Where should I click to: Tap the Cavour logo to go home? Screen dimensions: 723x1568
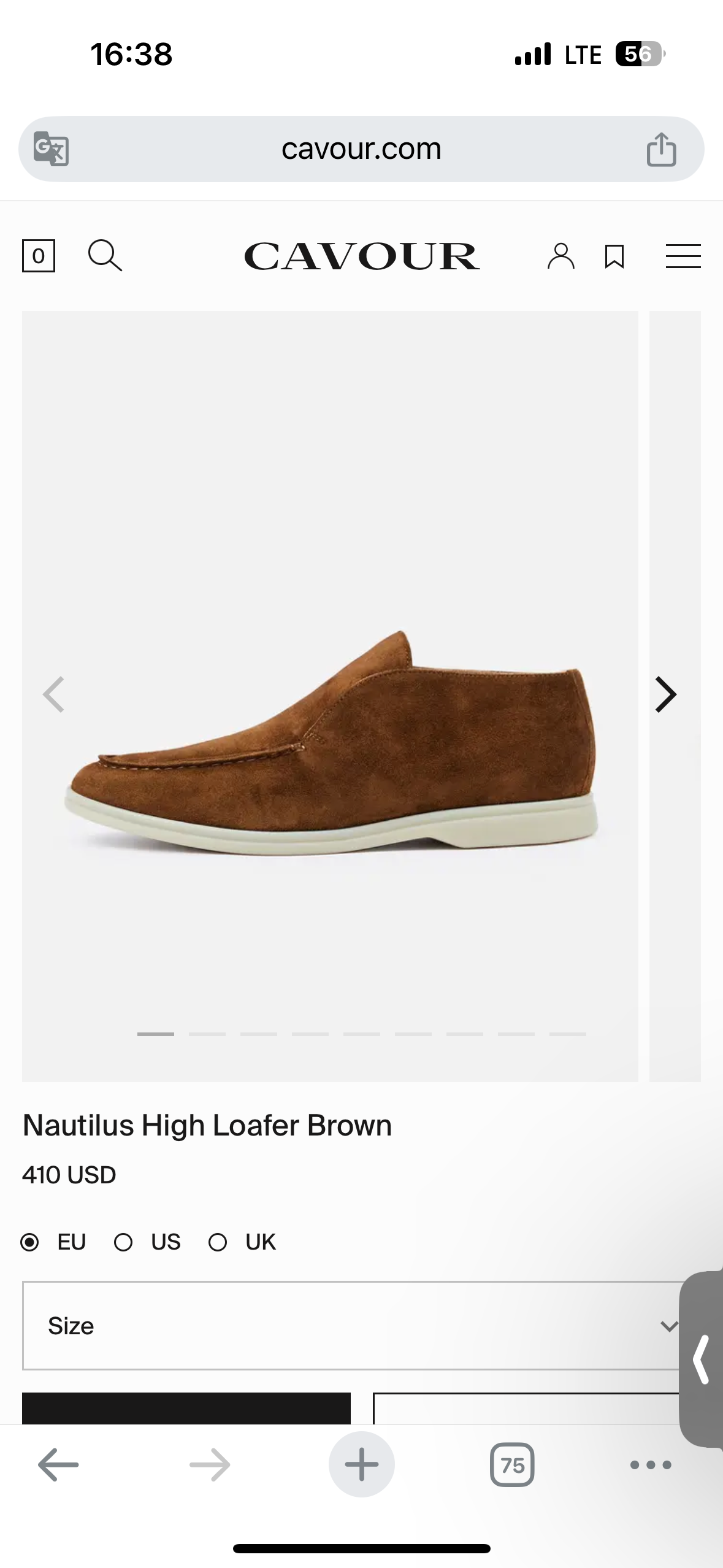[x=361, y=256]
